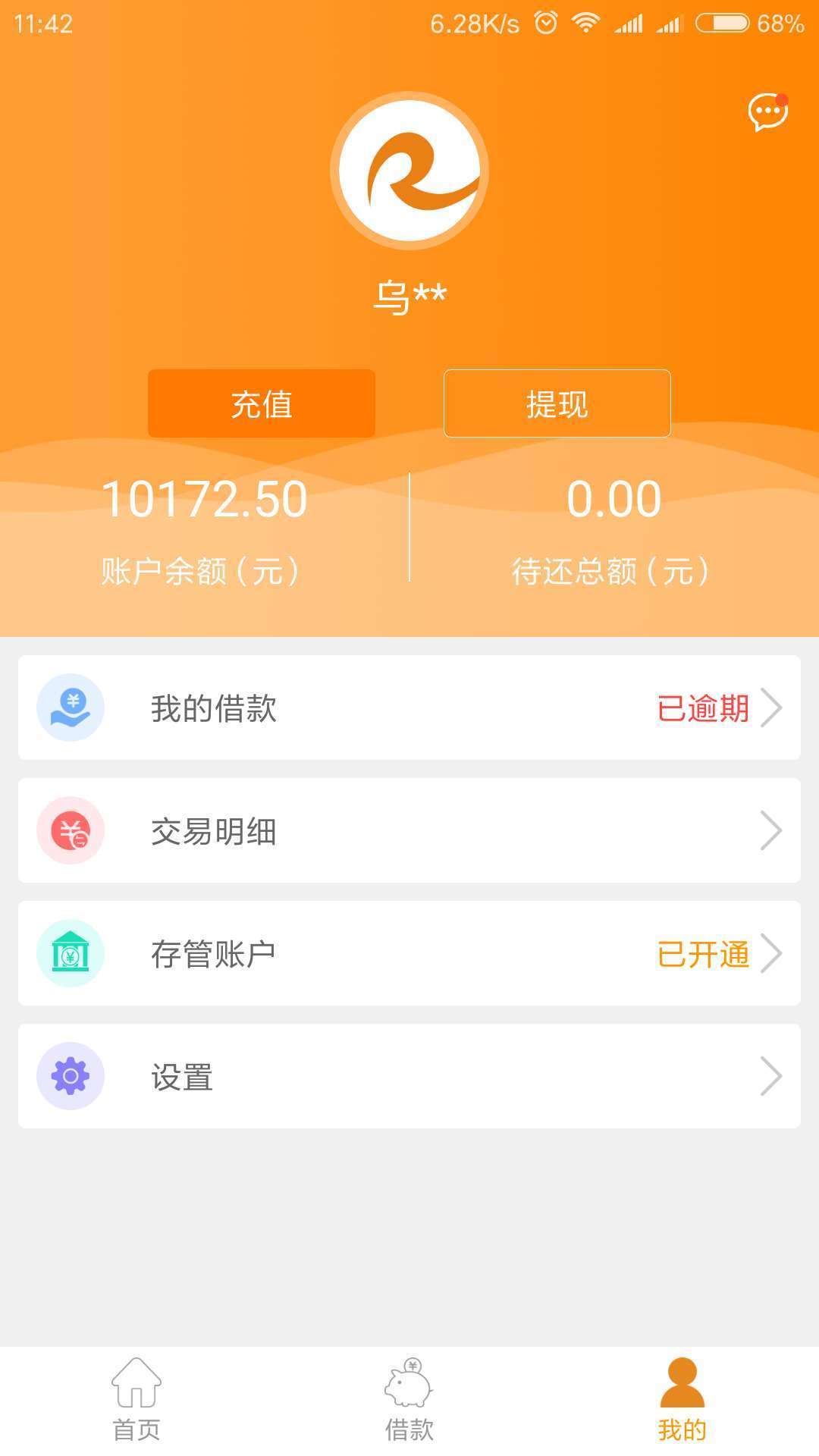The width and height of the screenshot is (819, 1456).
Task: Go to 设置 settings
Action: coord(409,1076)
